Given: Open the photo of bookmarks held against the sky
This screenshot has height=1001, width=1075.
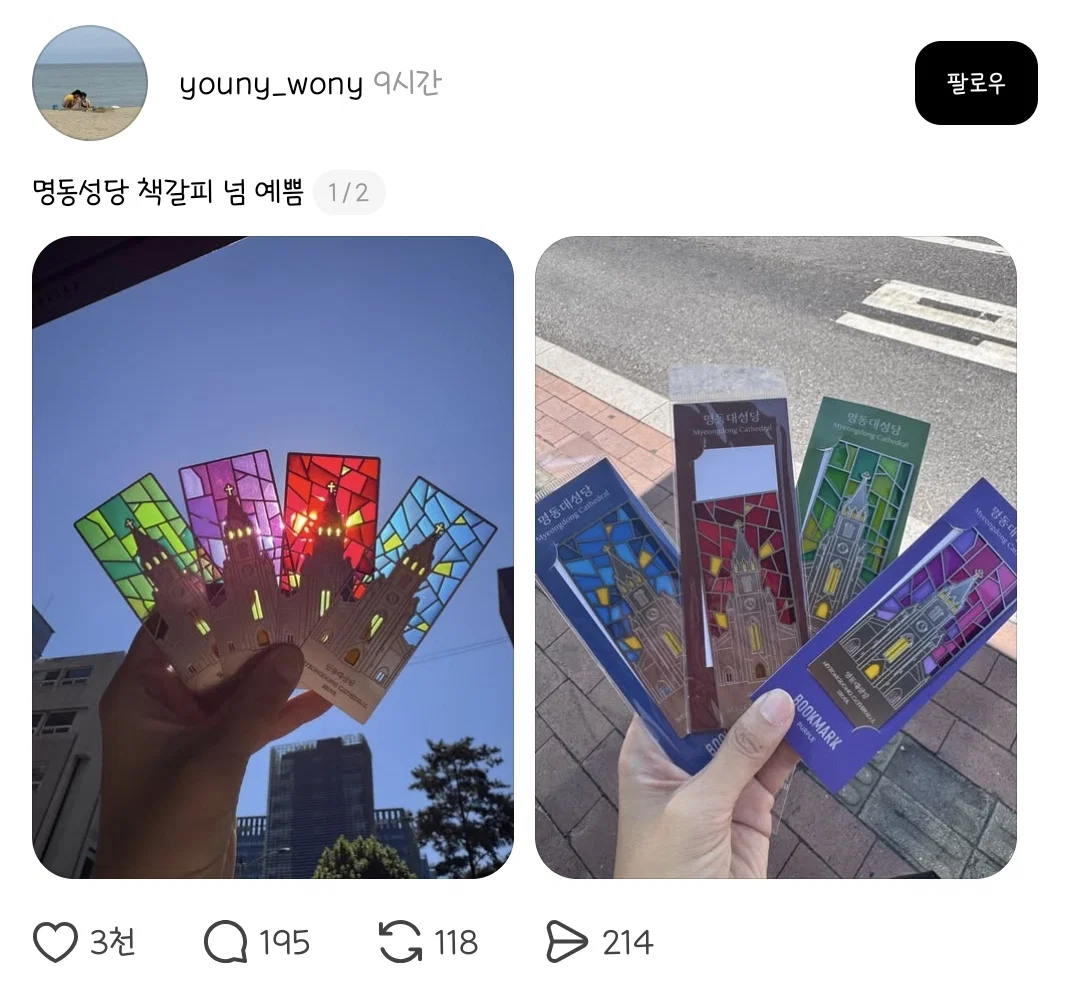Looking at the screenshot, I should click(273, 557).
